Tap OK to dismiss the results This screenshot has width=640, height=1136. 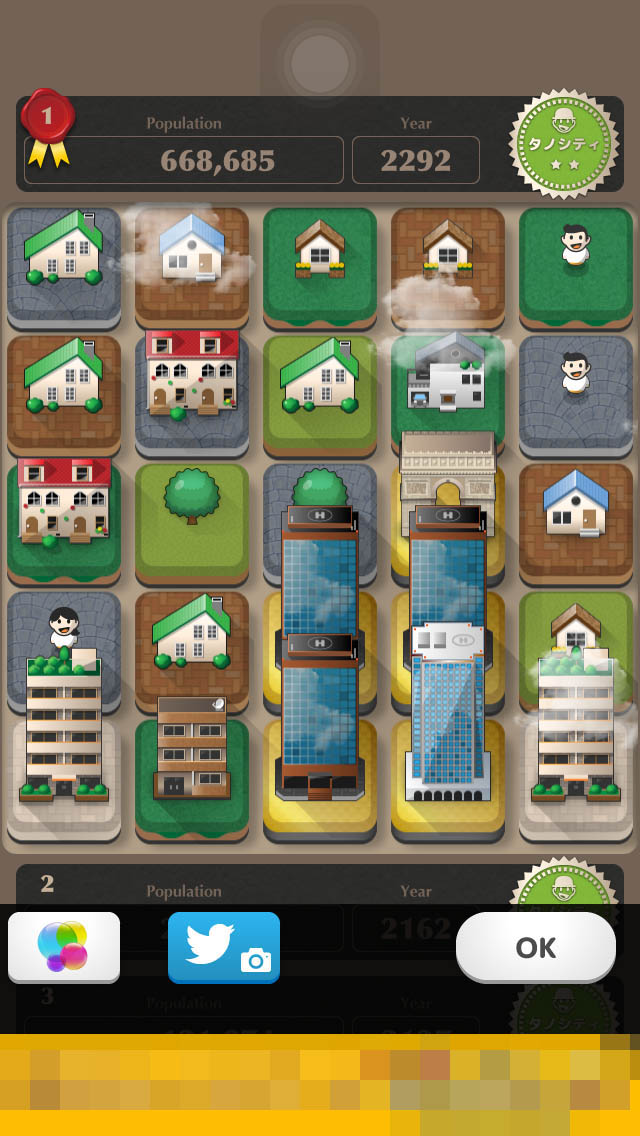pyautogui.click(x=535, y=947)
